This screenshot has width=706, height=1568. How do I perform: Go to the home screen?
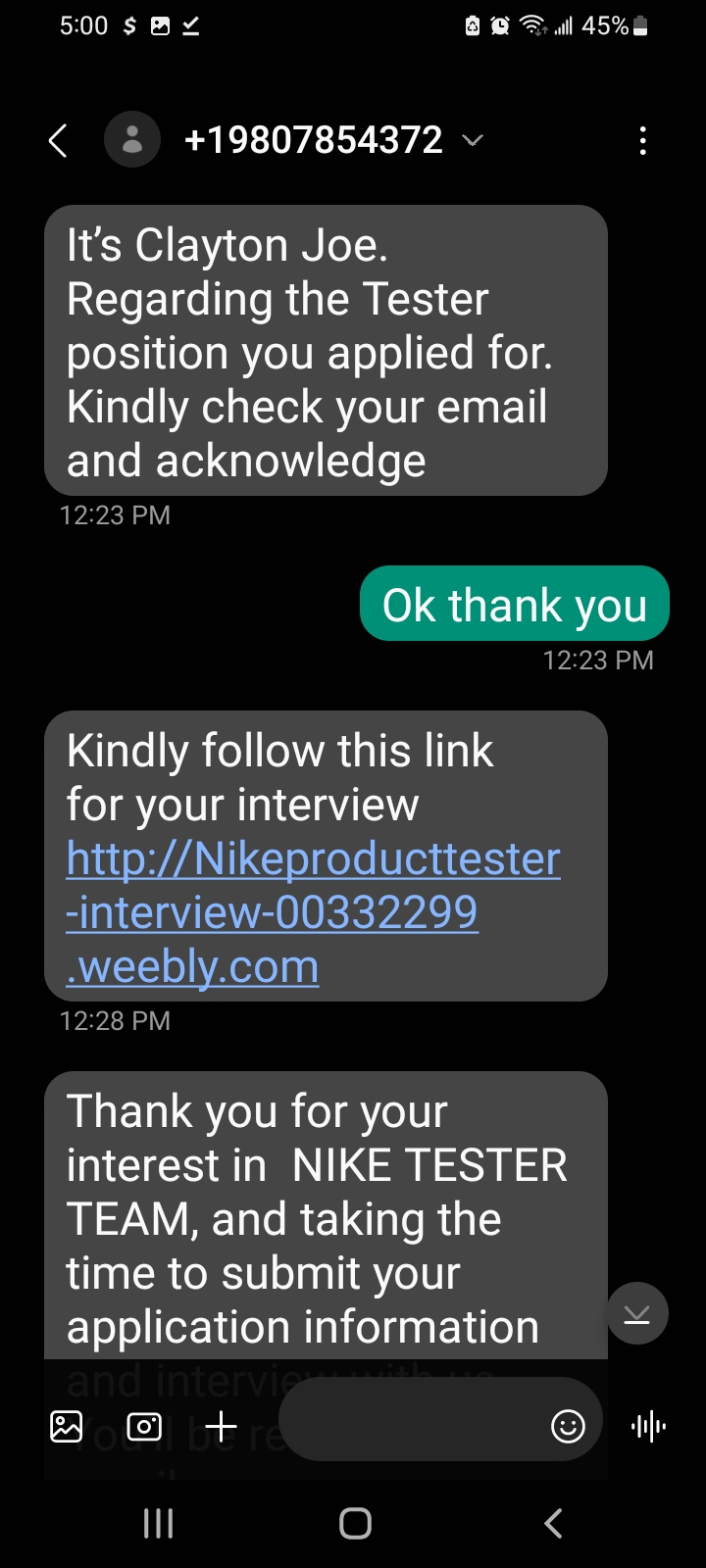pos(355,1523)
